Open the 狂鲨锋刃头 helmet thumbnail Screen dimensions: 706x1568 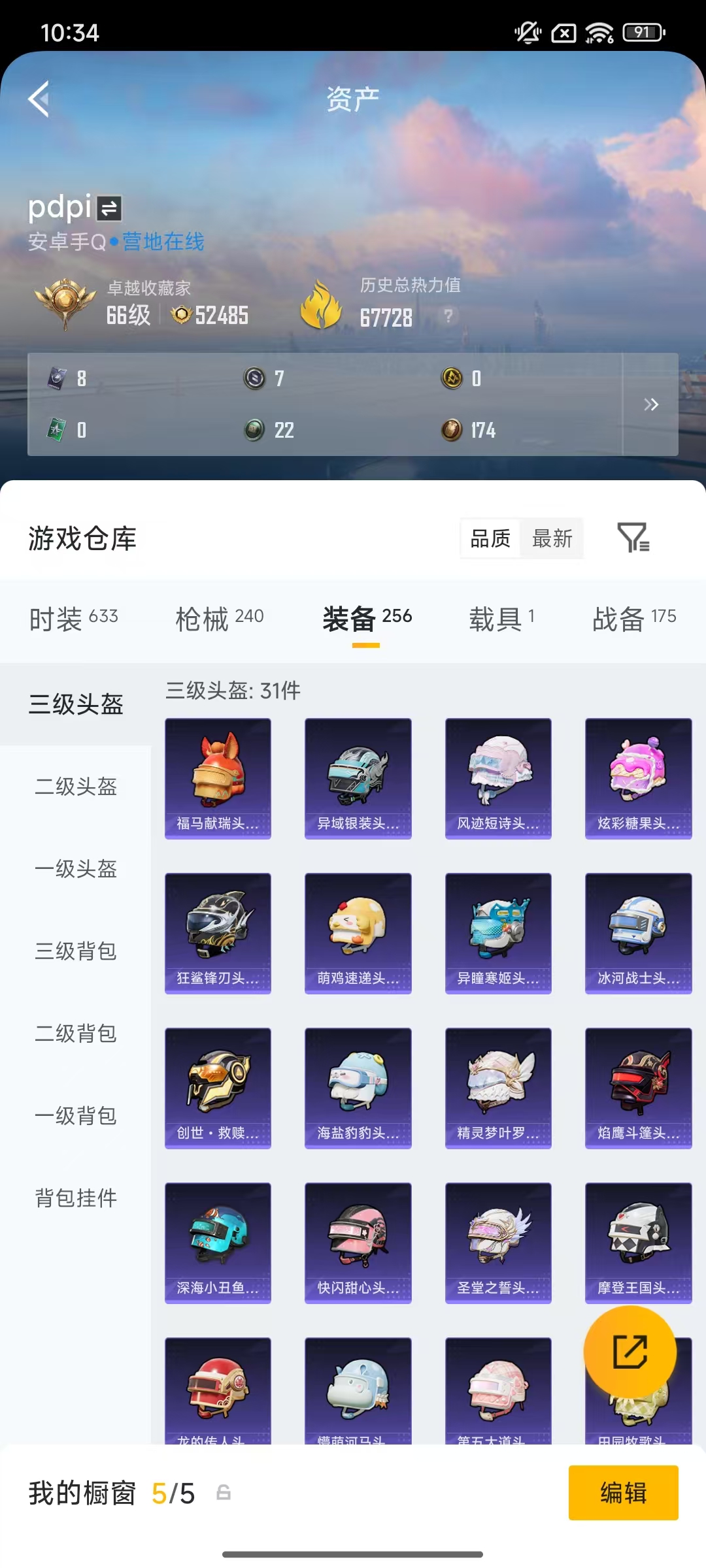218,933
